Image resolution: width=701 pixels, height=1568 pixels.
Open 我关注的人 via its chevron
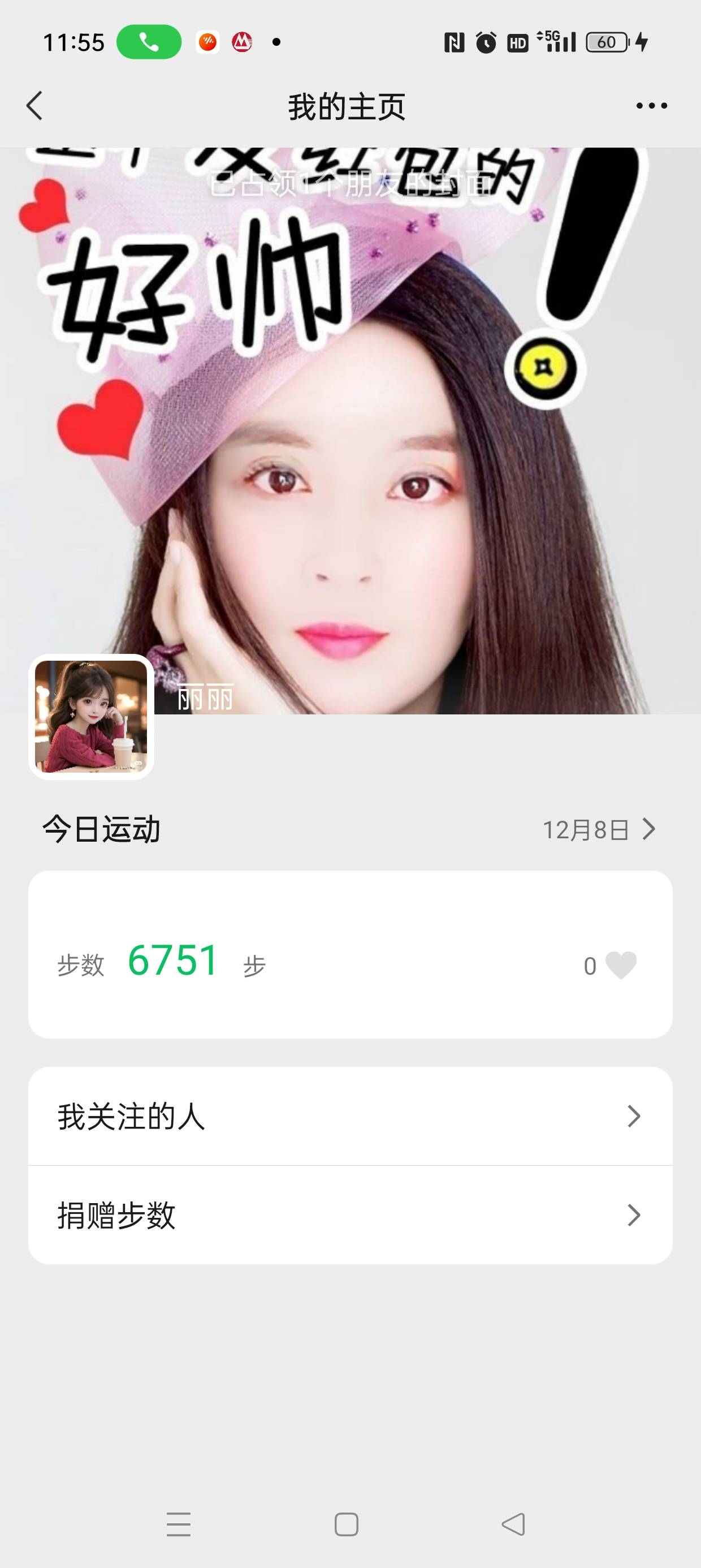coord(636,1114)
